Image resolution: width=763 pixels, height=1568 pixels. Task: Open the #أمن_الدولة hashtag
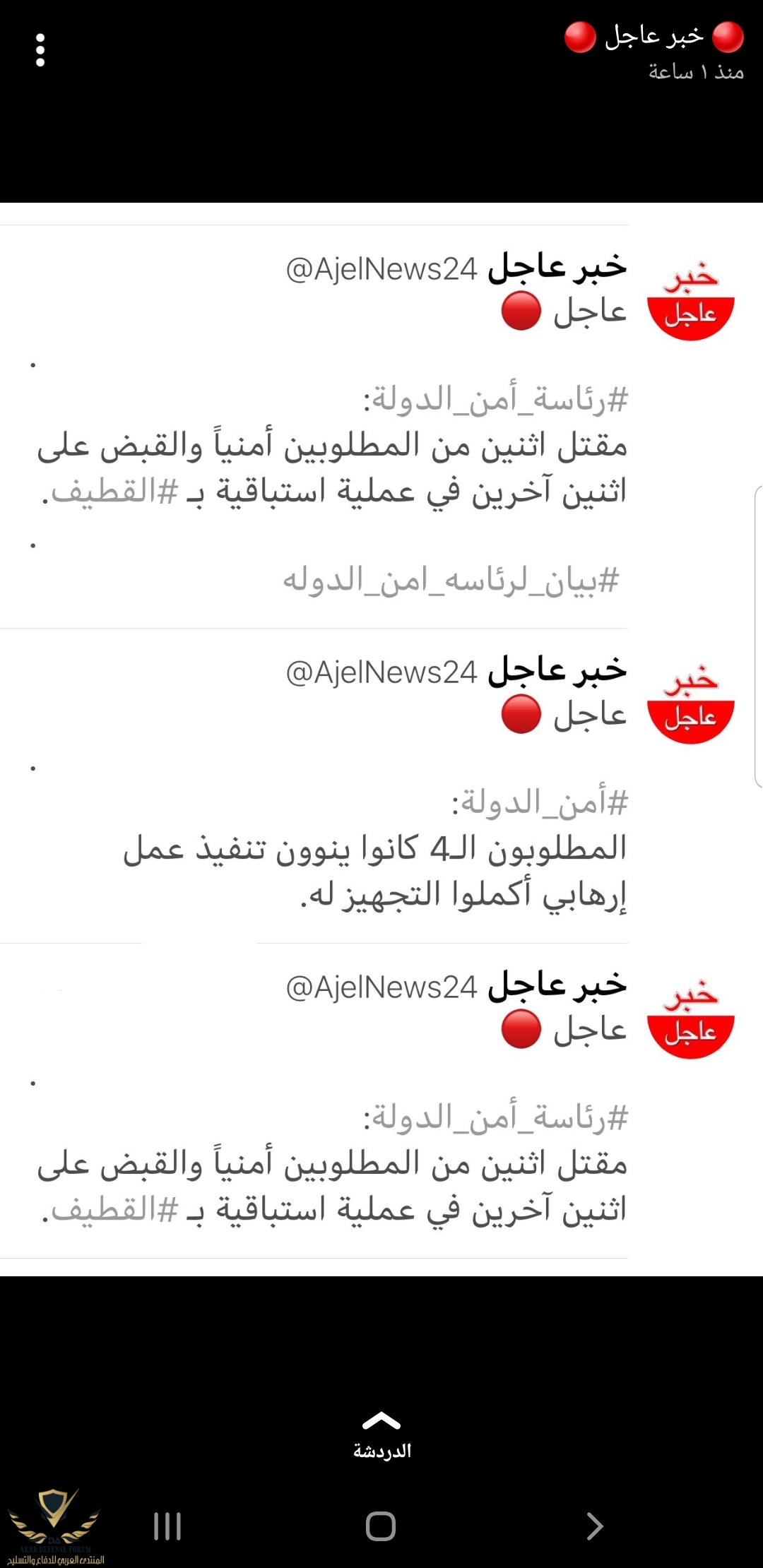coord(540,803)
